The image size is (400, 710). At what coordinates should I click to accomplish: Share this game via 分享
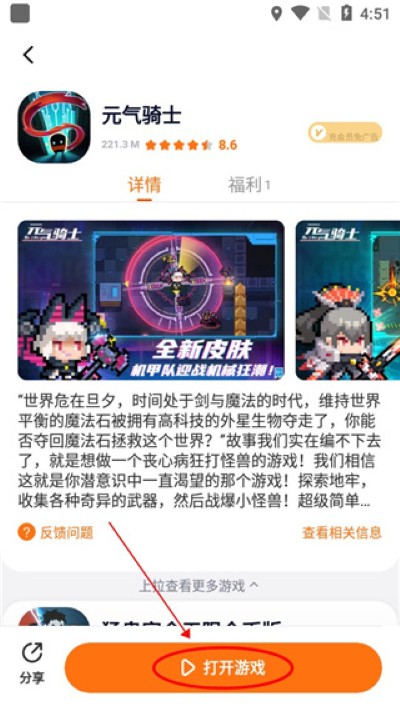tap(32, 663)
